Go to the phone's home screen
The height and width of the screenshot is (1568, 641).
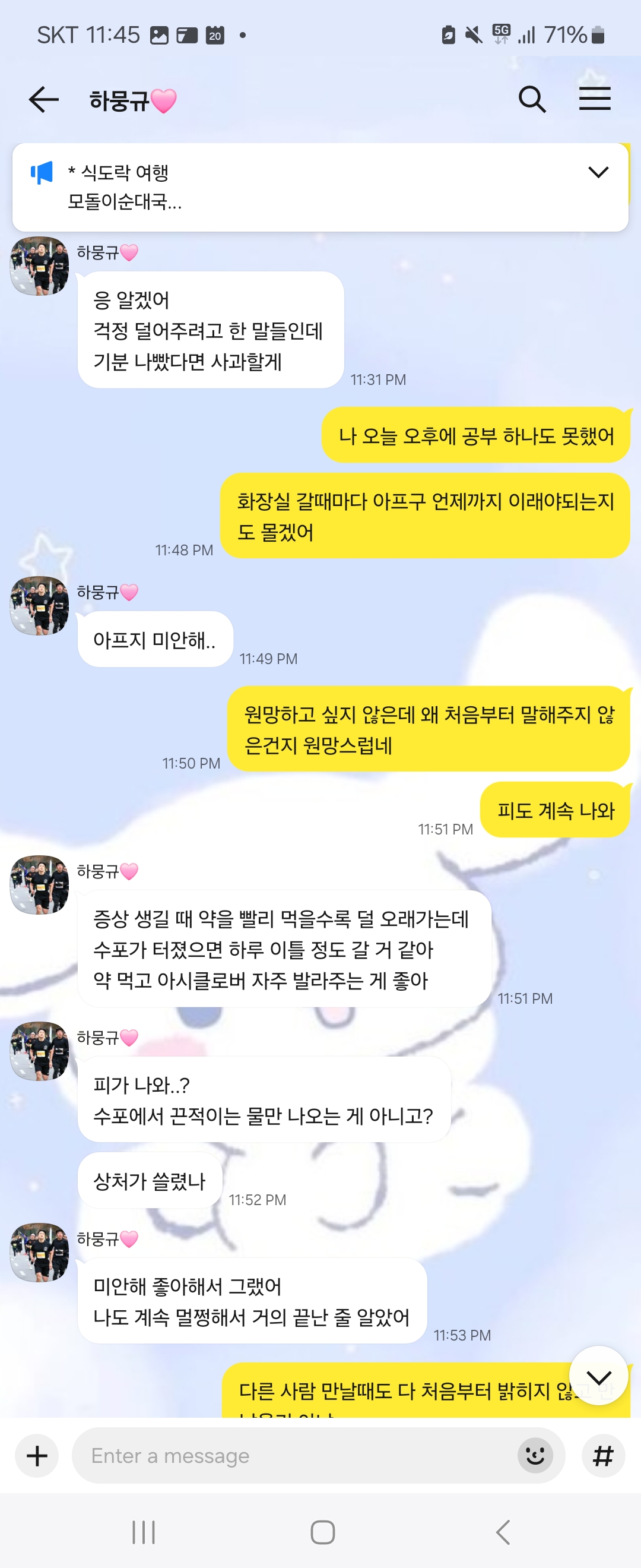(322, 1532)
